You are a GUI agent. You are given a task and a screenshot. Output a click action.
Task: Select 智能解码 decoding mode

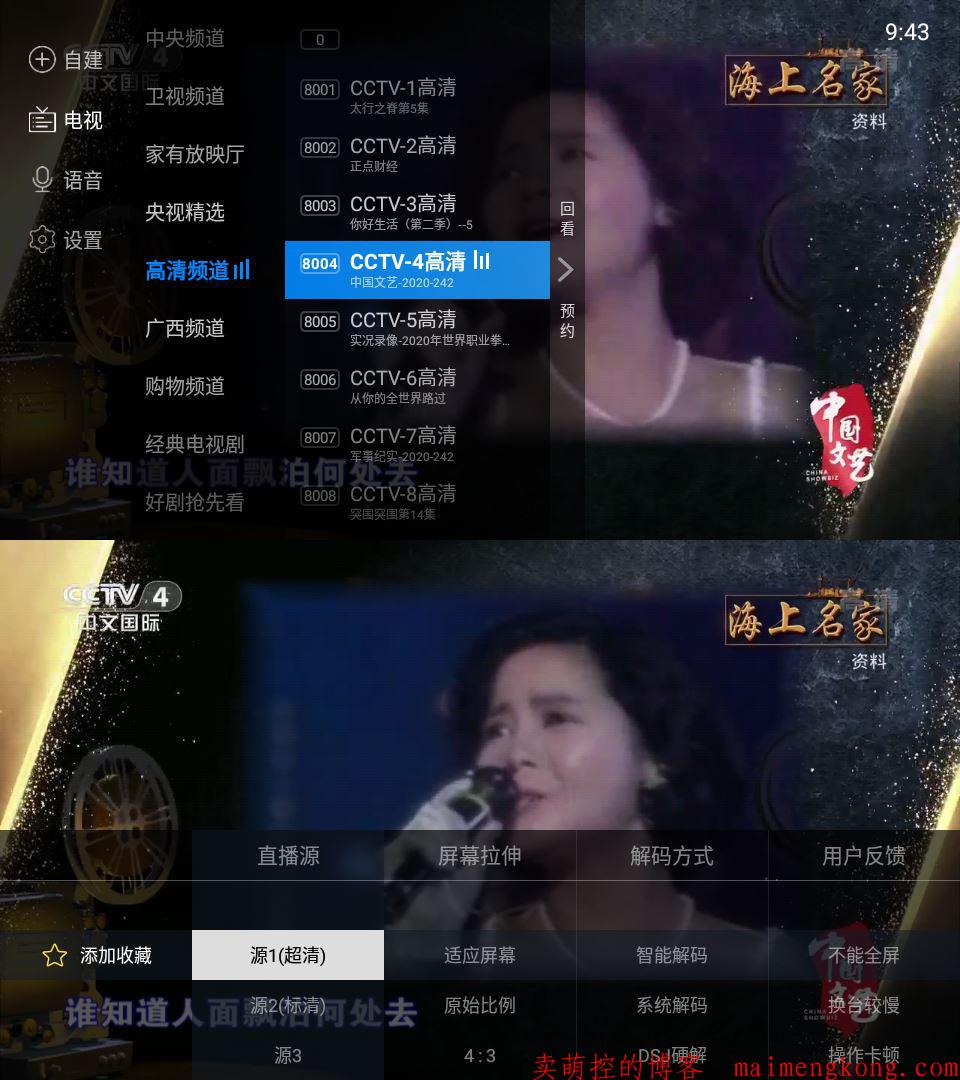point(672,956)
